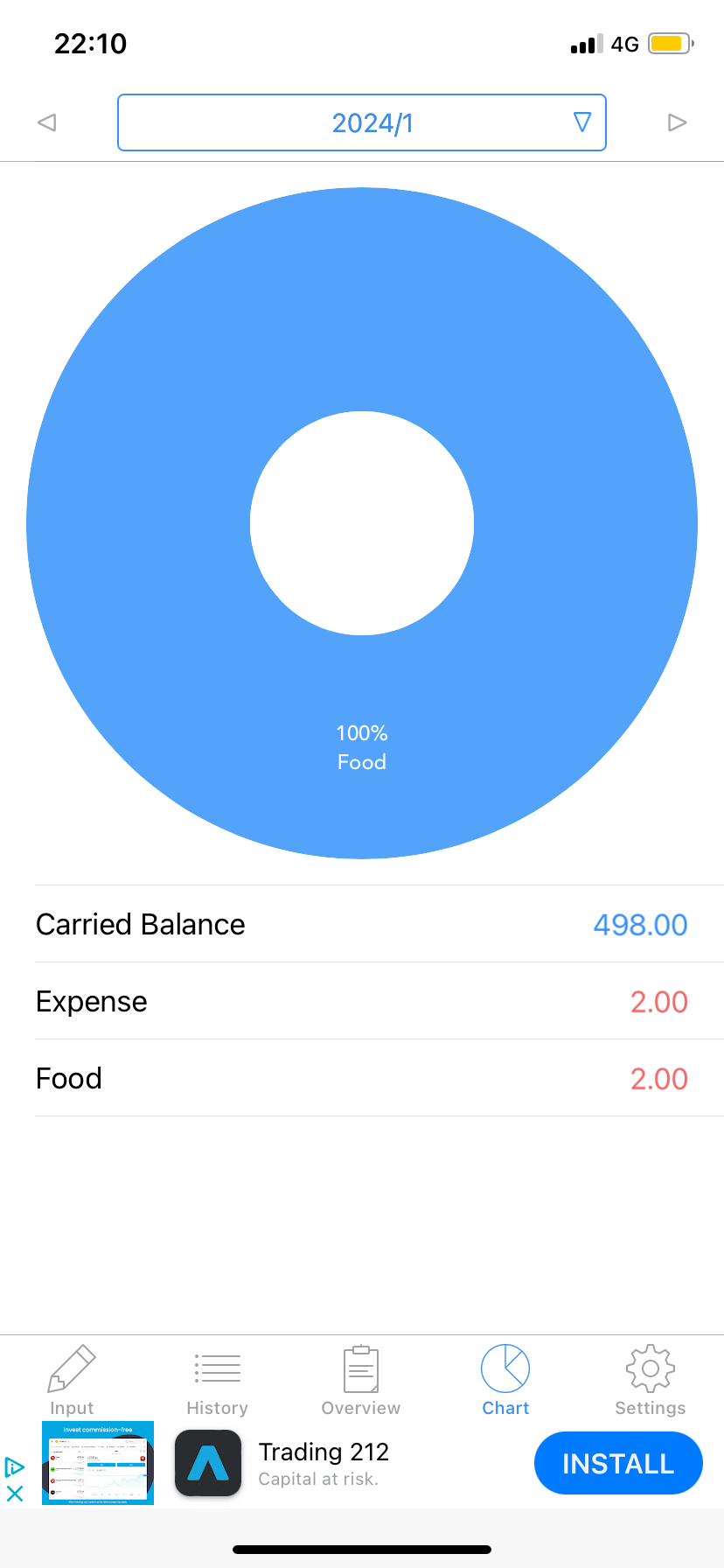Viewport: 724px width, 1568px height.
Task: Select the Chart tab
Action: point(505,1380)
